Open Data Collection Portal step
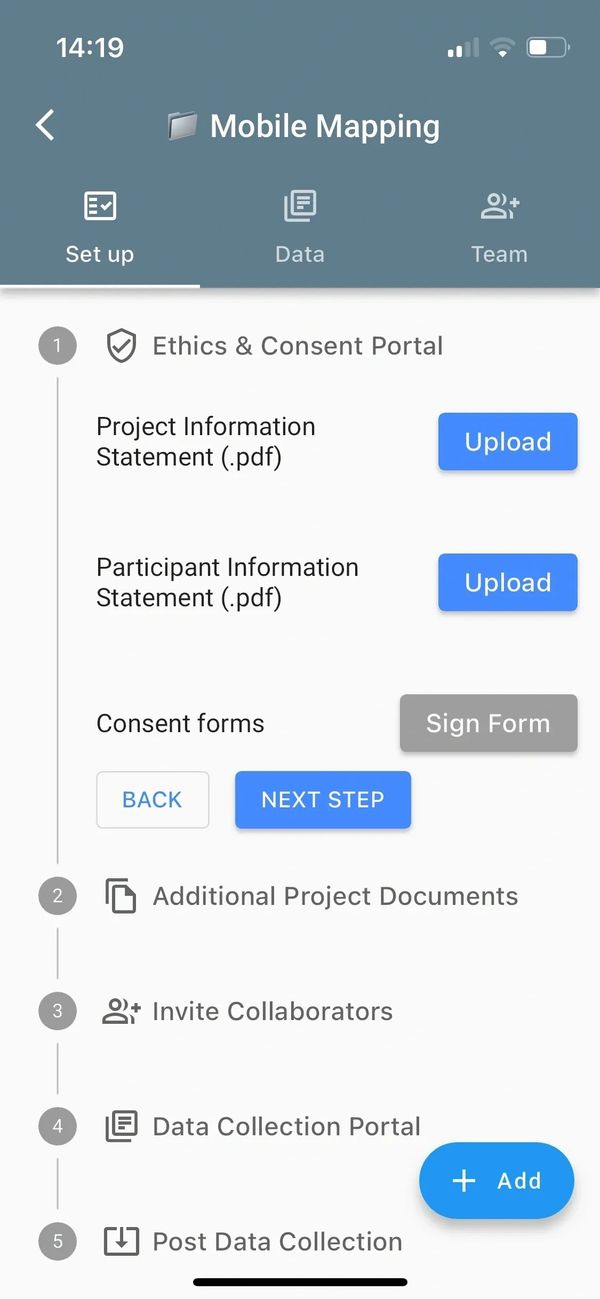The image size is (600, 1299). [285, 1126]
